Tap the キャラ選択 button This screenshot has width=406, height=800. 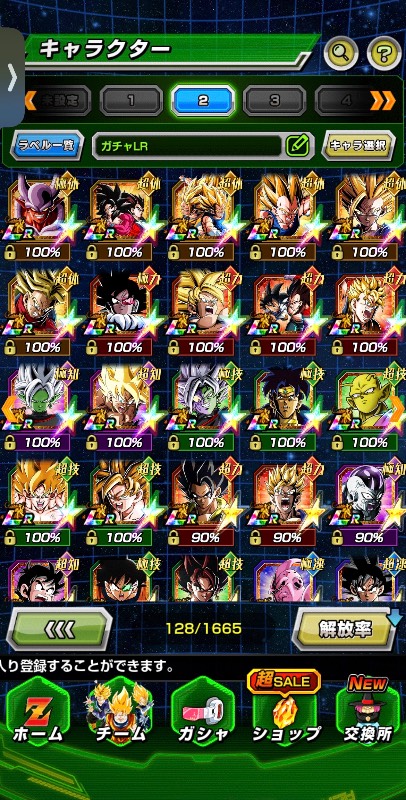359,145
